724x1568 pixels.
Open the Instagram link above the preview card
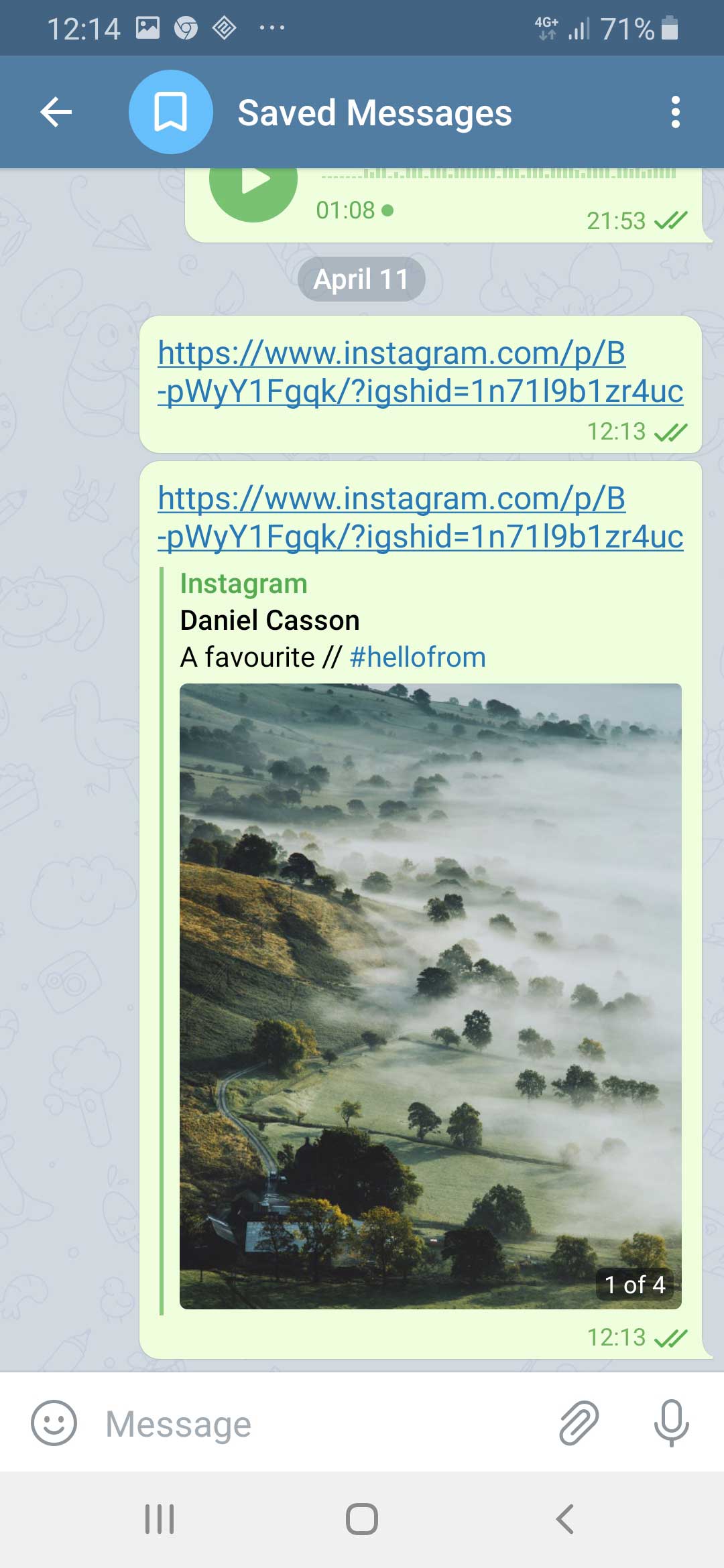point(420,517)
